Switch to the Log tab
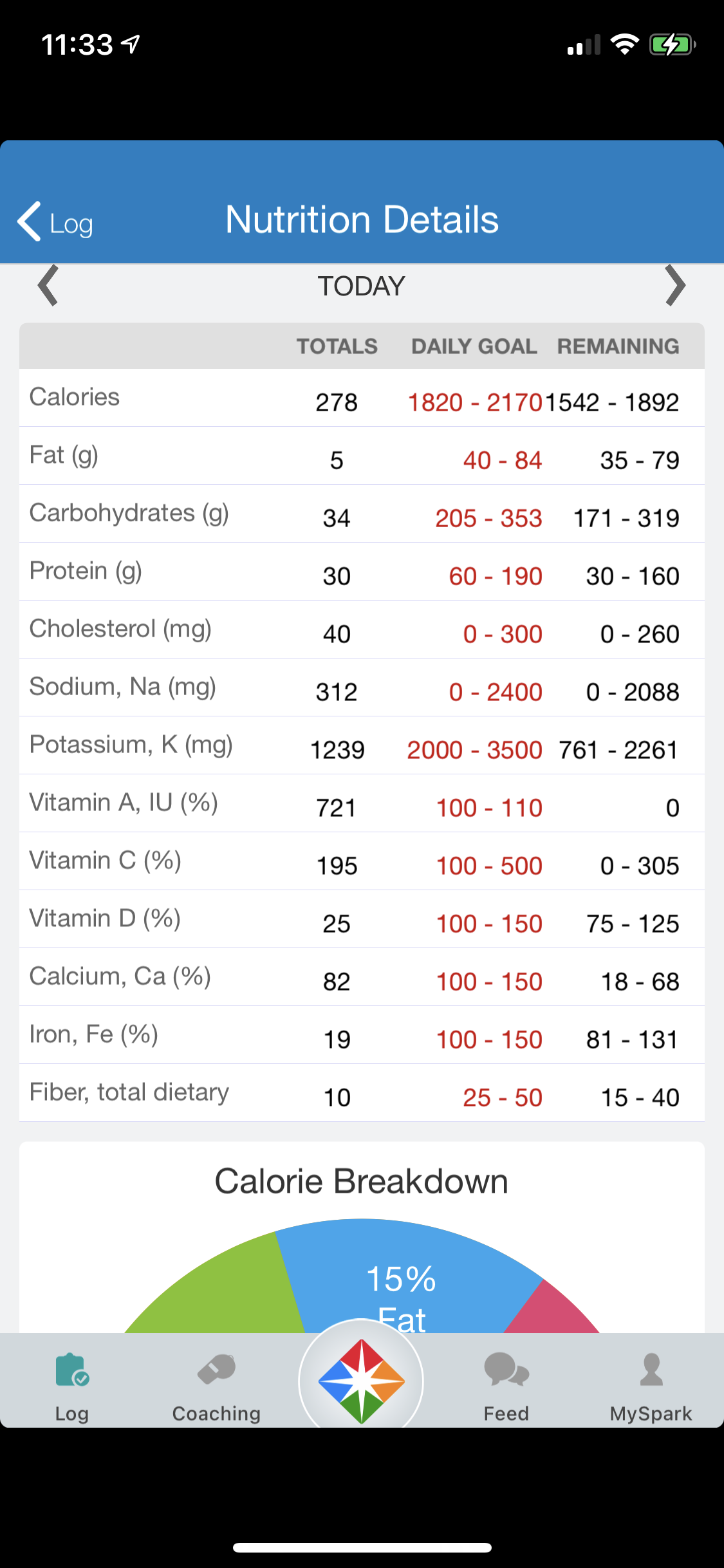The height and width of the screenshot is (1568, 724). coord(72,1386)
